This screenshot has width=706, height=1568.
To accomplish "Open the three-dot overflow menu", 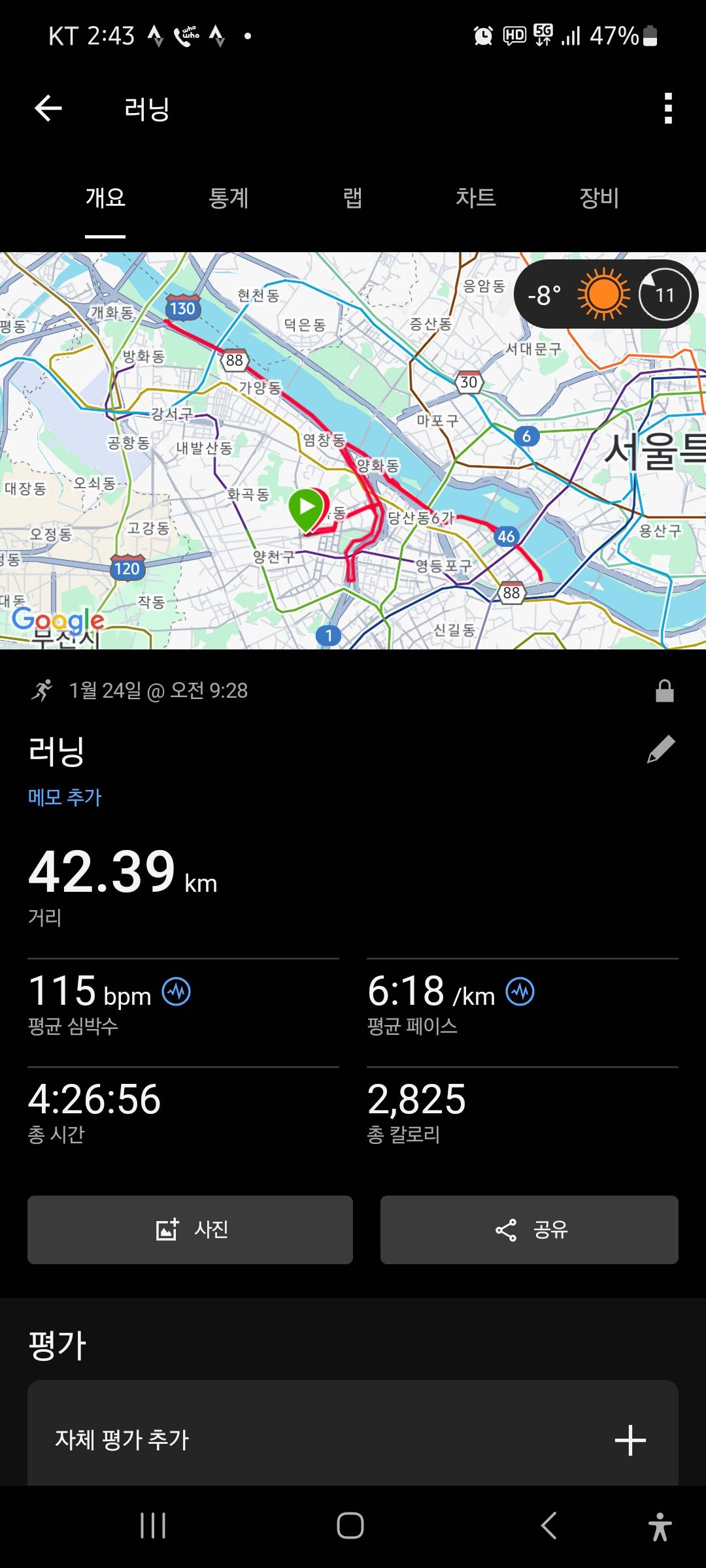I will [x=667, y=108].
